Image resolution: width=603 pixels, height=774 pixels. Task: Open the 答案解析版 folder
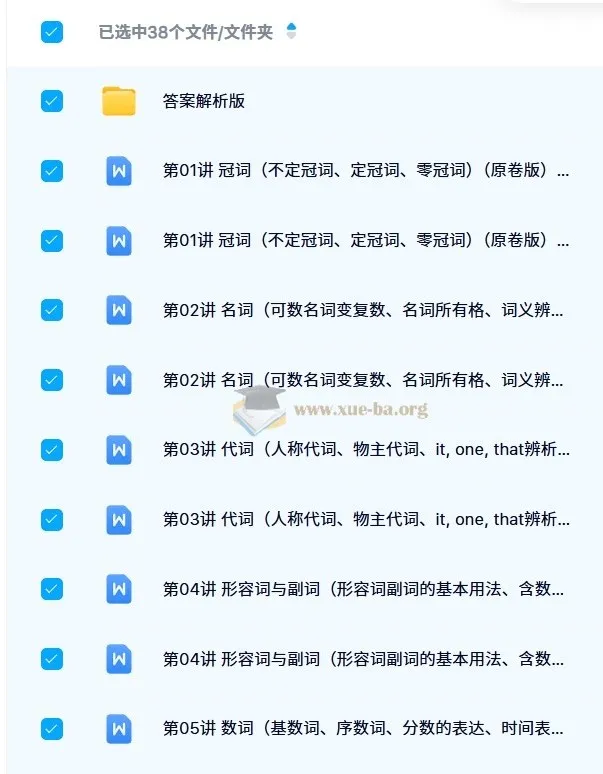(203, 101)
